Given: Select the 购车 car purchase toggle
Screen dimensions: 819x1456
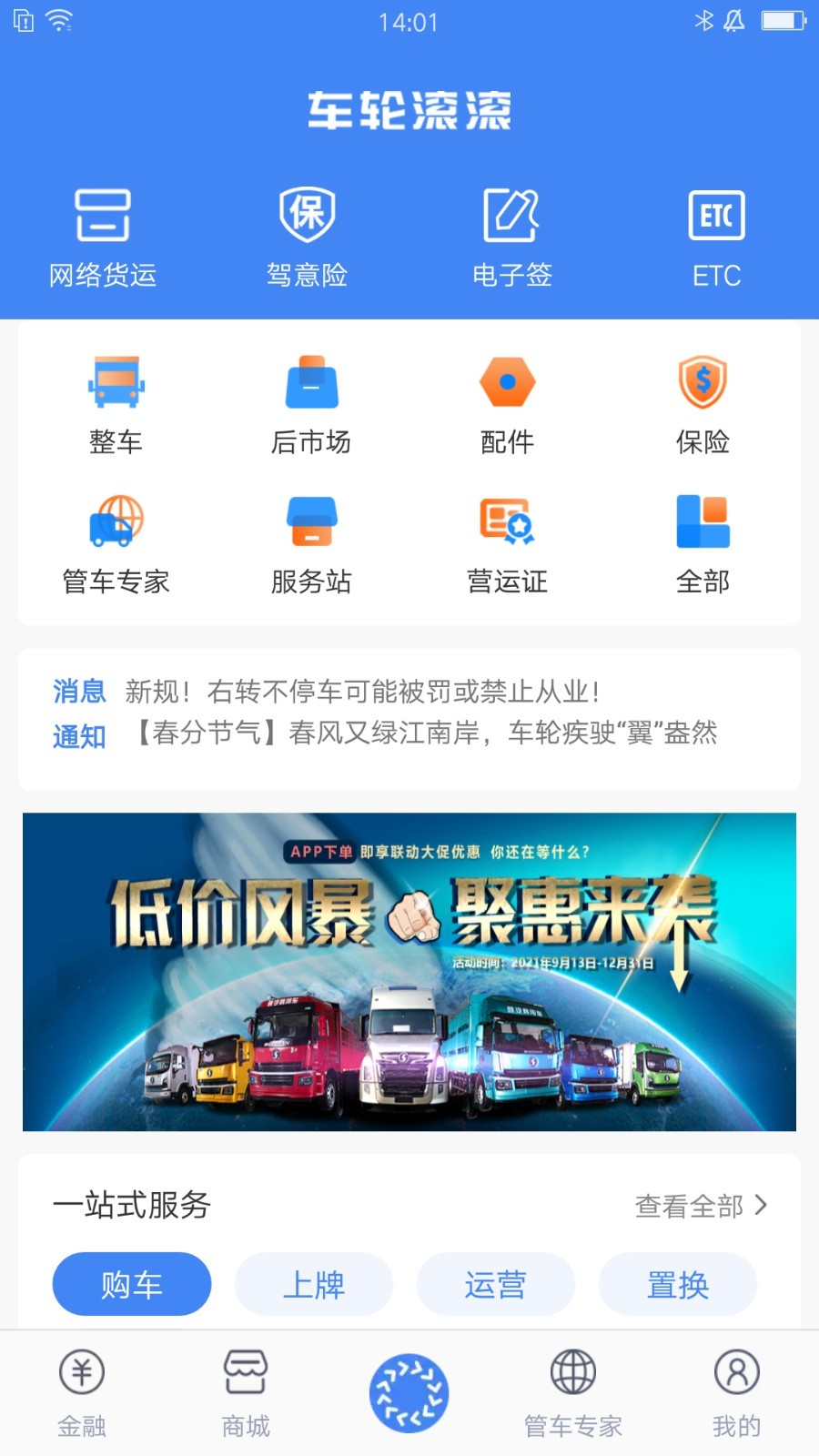Looking at the screenshot, I should [x=131, y=1284].
